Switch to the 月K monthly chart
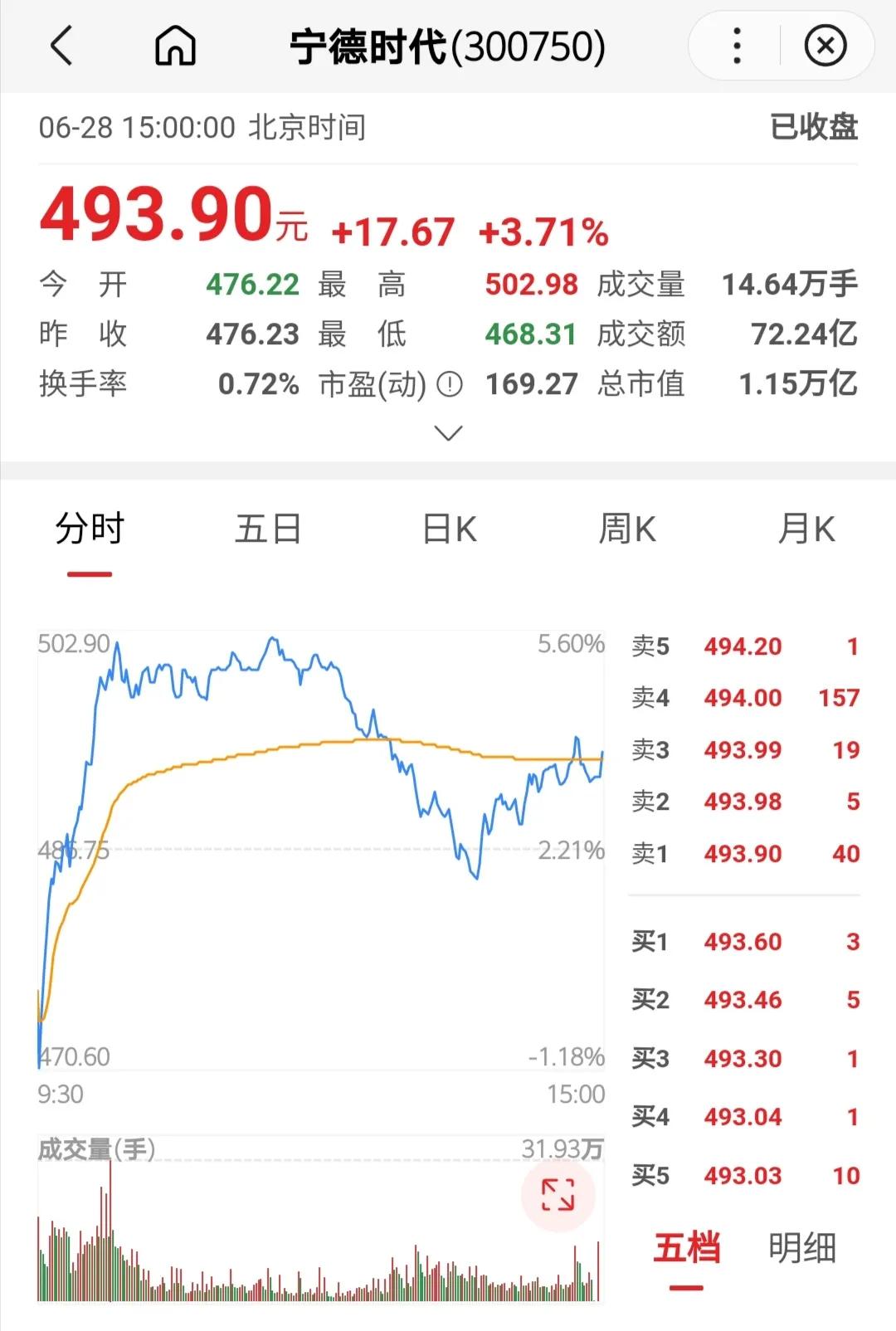This screenshot has width=896, height=1331. [806, 529]
